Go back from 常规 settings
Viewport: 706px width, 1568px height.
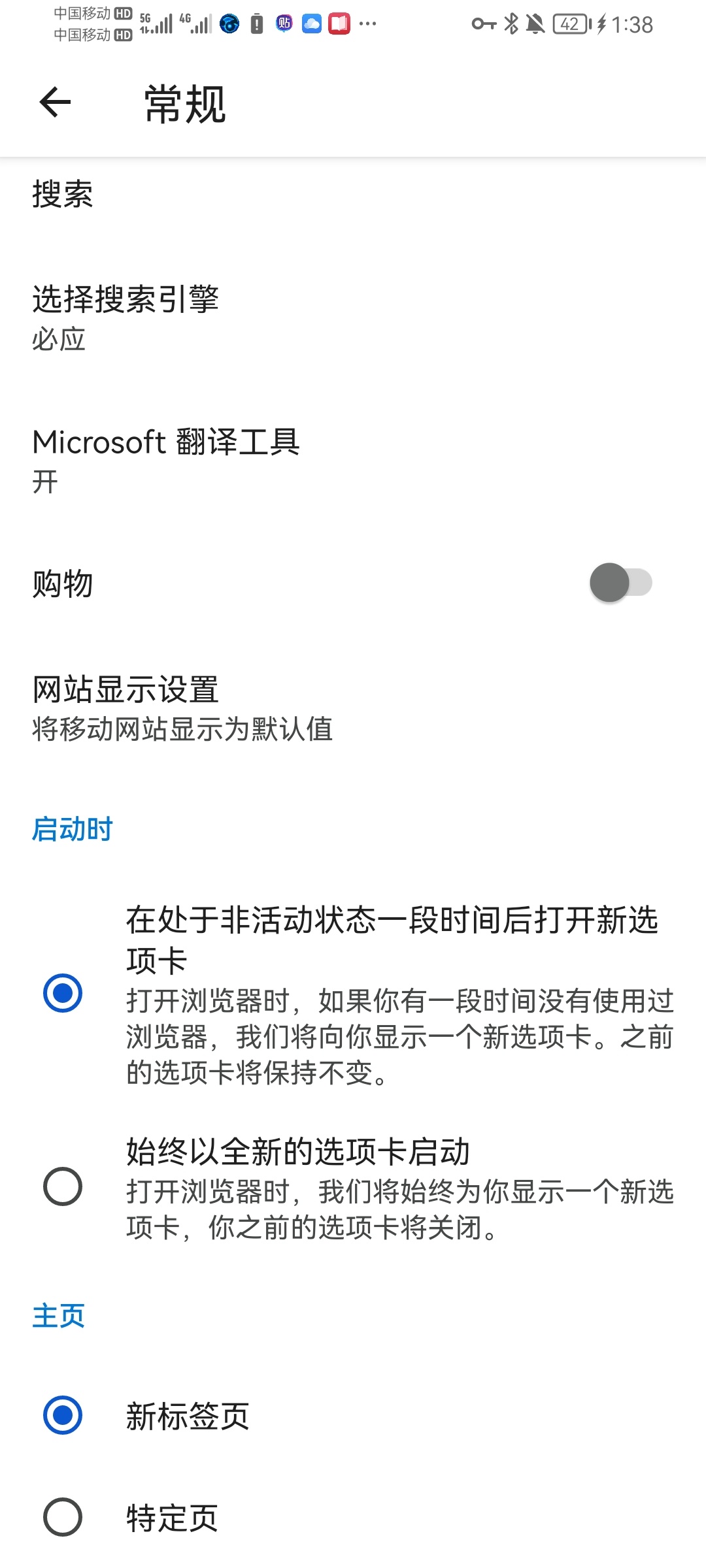[55, 103]
